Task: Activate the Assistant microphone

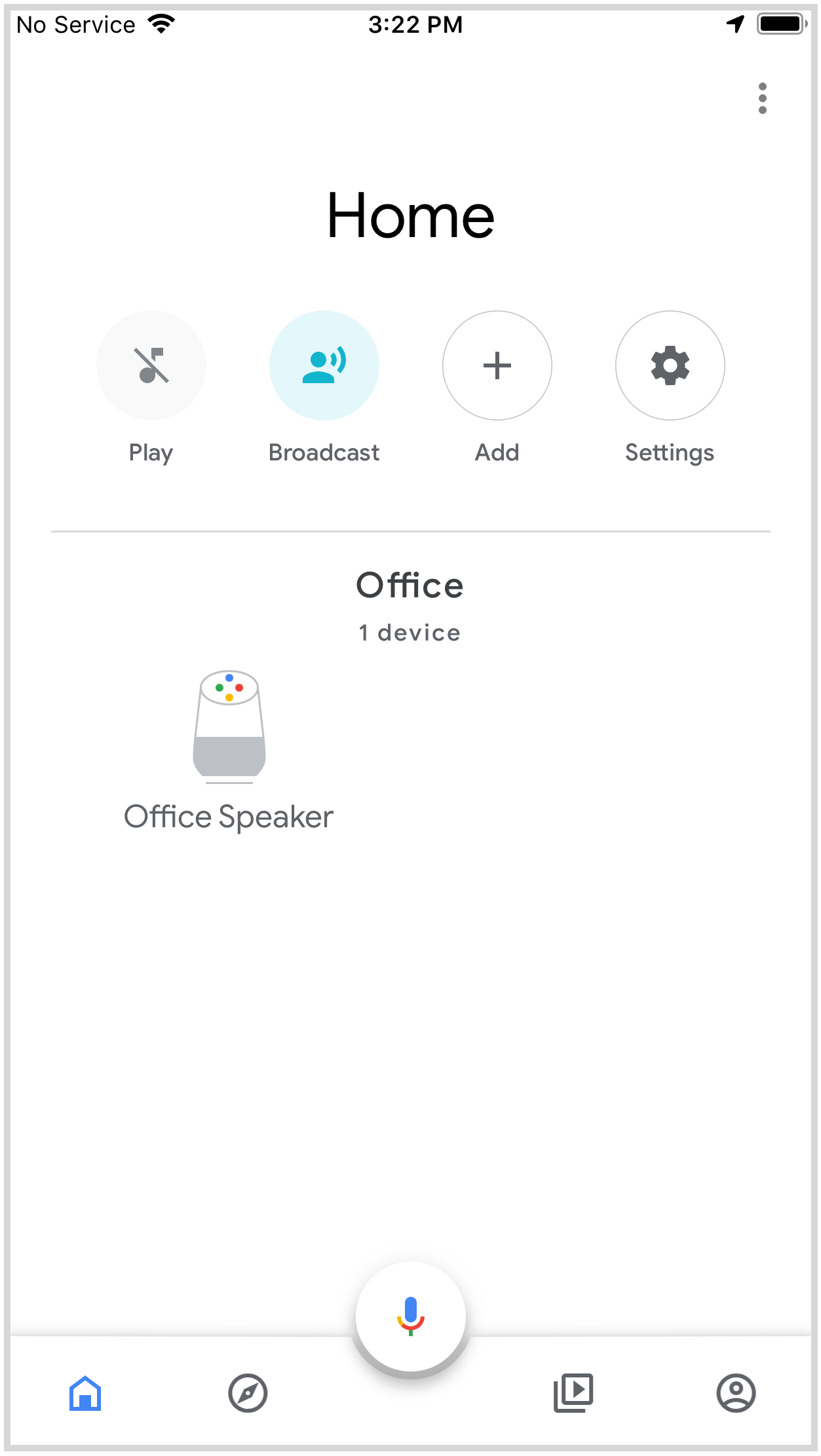Action: pyautogui.click(x=411, y=1316)
